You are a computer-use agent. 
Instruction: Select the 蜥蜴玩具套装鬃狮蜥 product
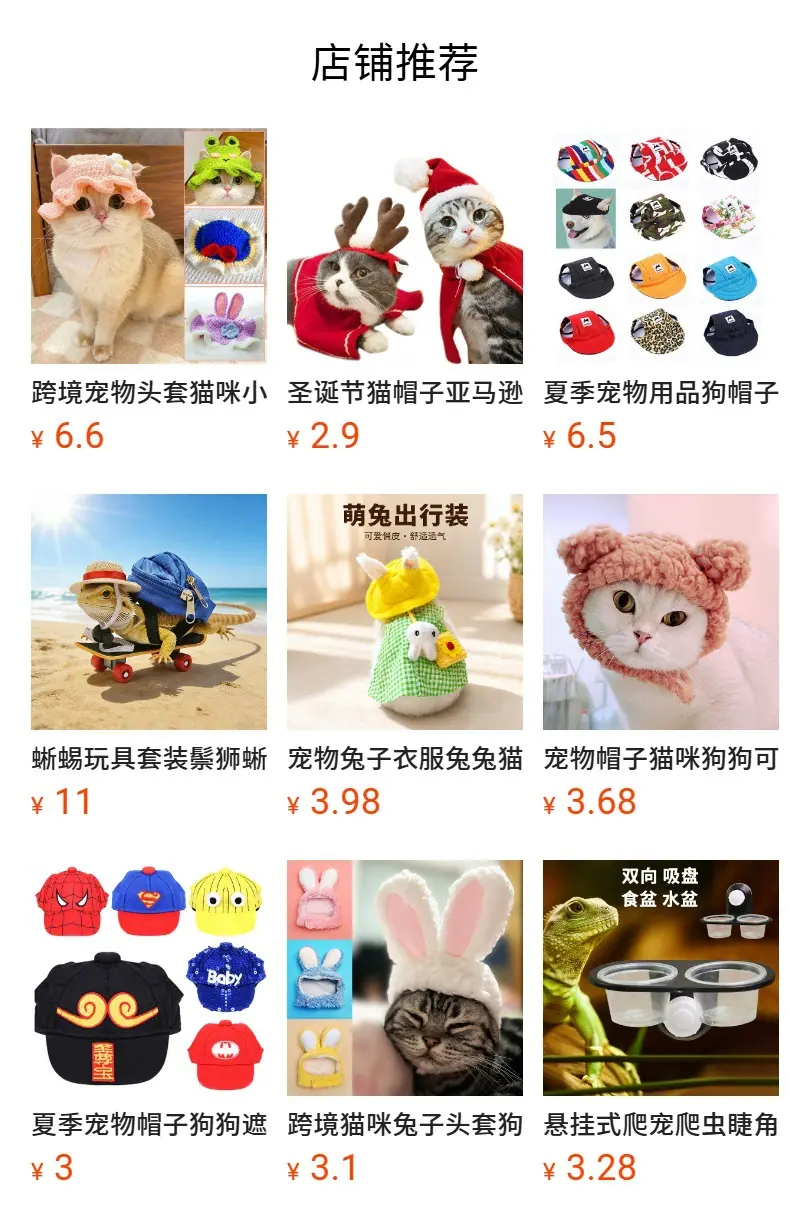click(x=149, y=656)
